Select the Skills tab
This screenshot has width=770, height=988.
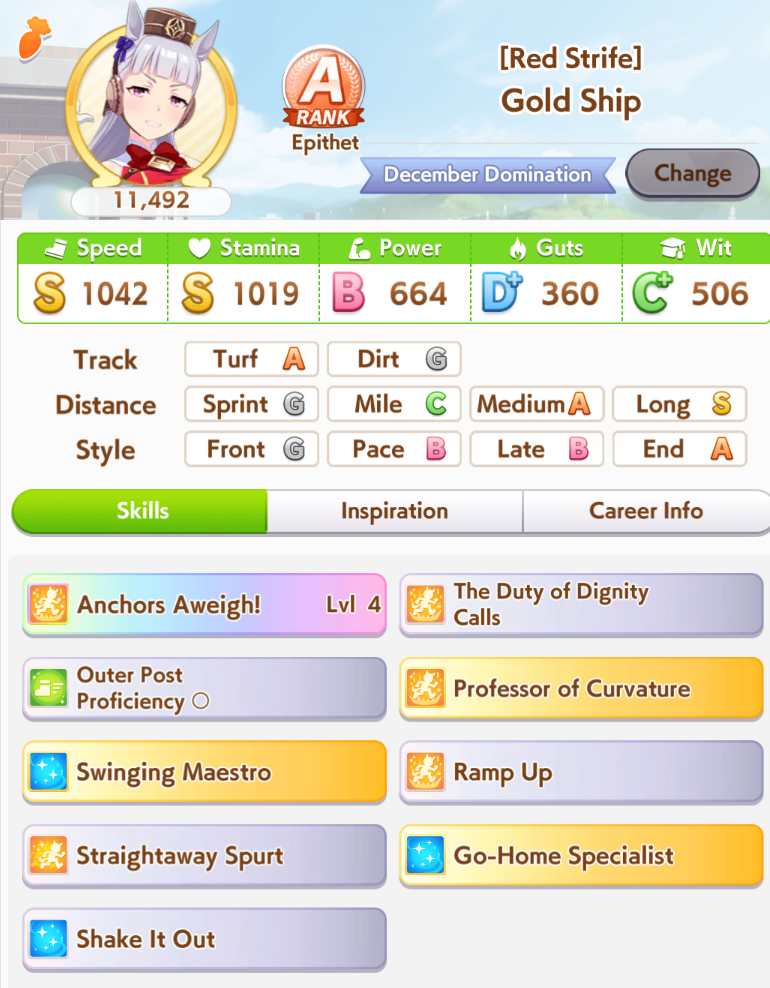coord(140,511)
